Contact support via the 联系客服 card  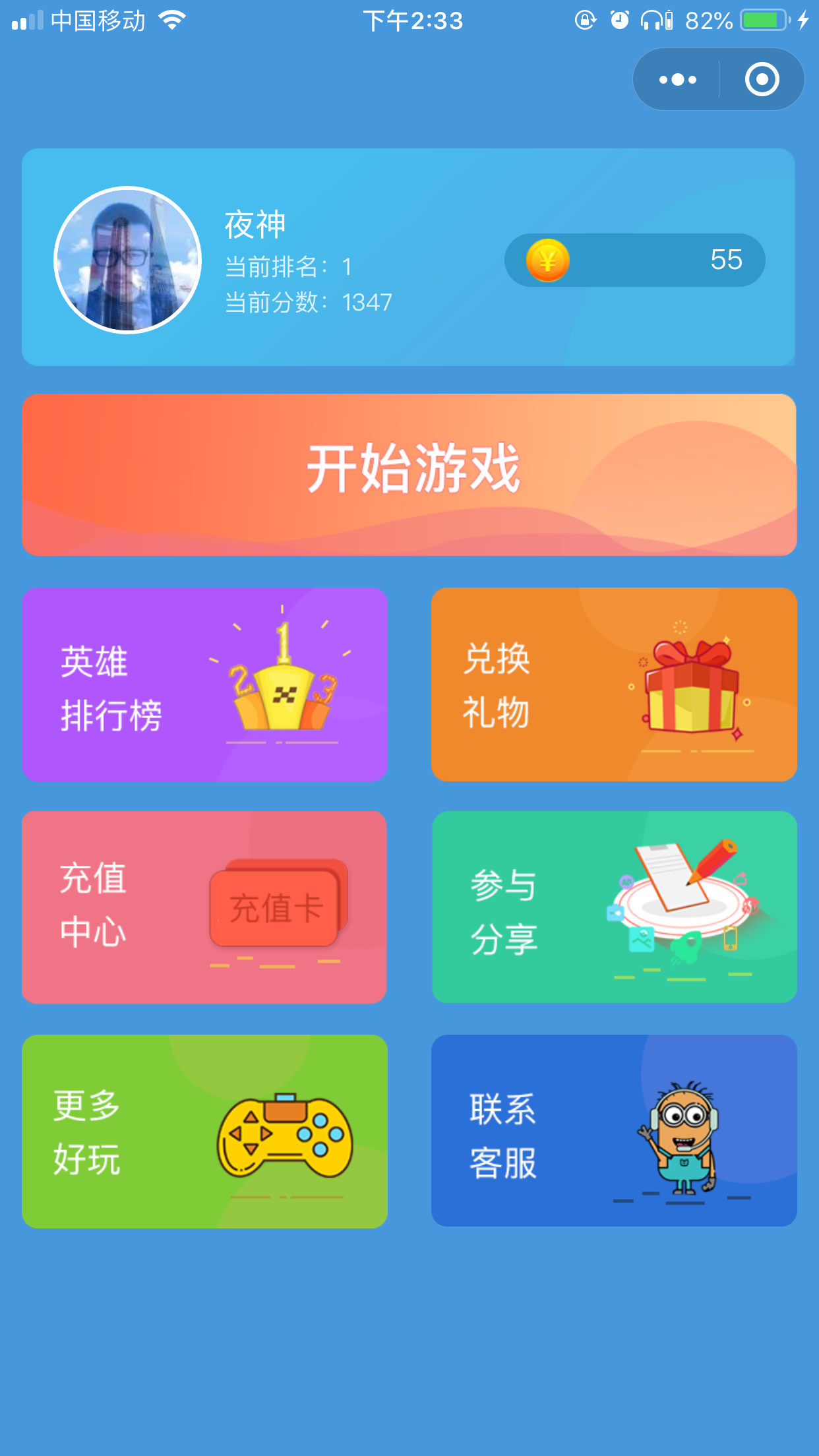pyautogui.click(x=614, y=1131)
